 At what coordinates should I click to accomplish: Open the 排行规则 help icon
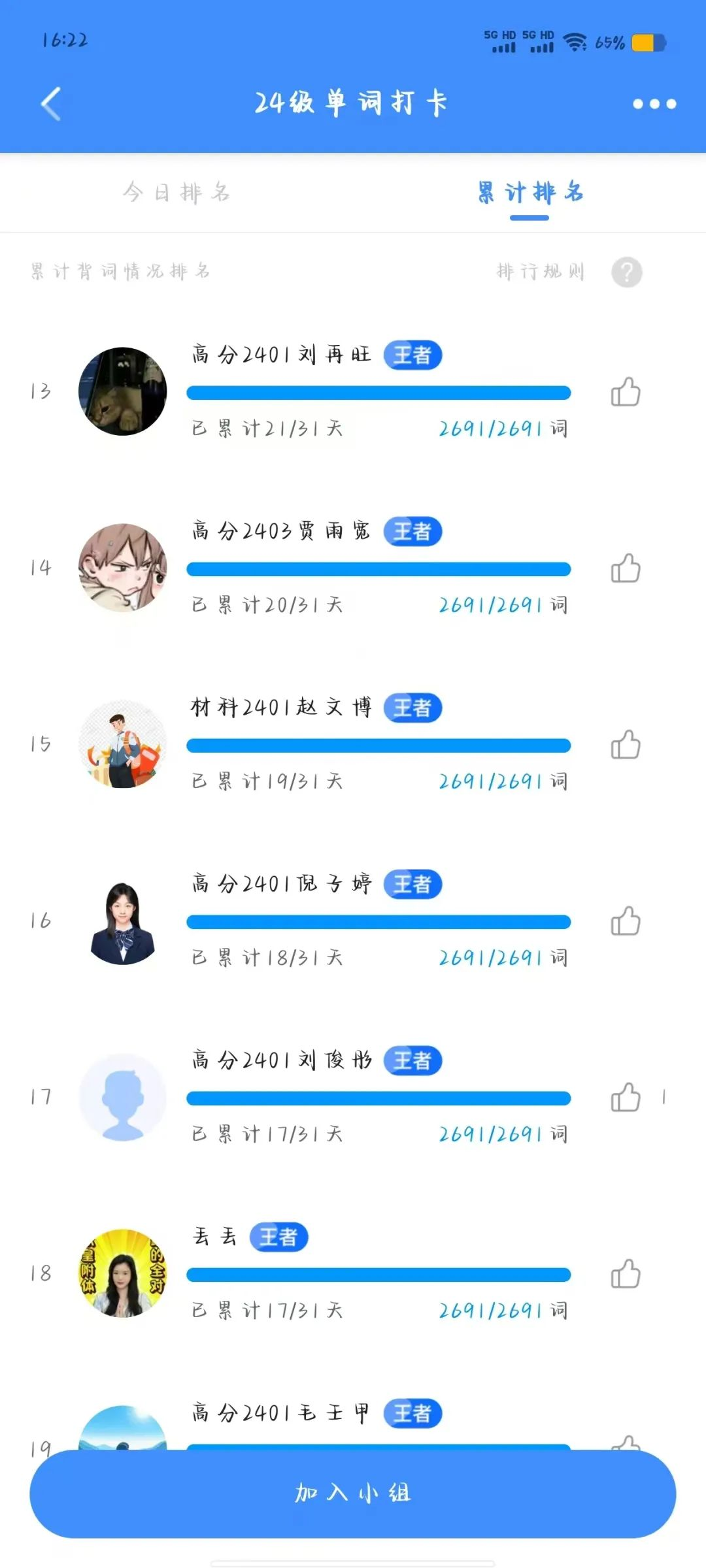(x=626, y=272)
